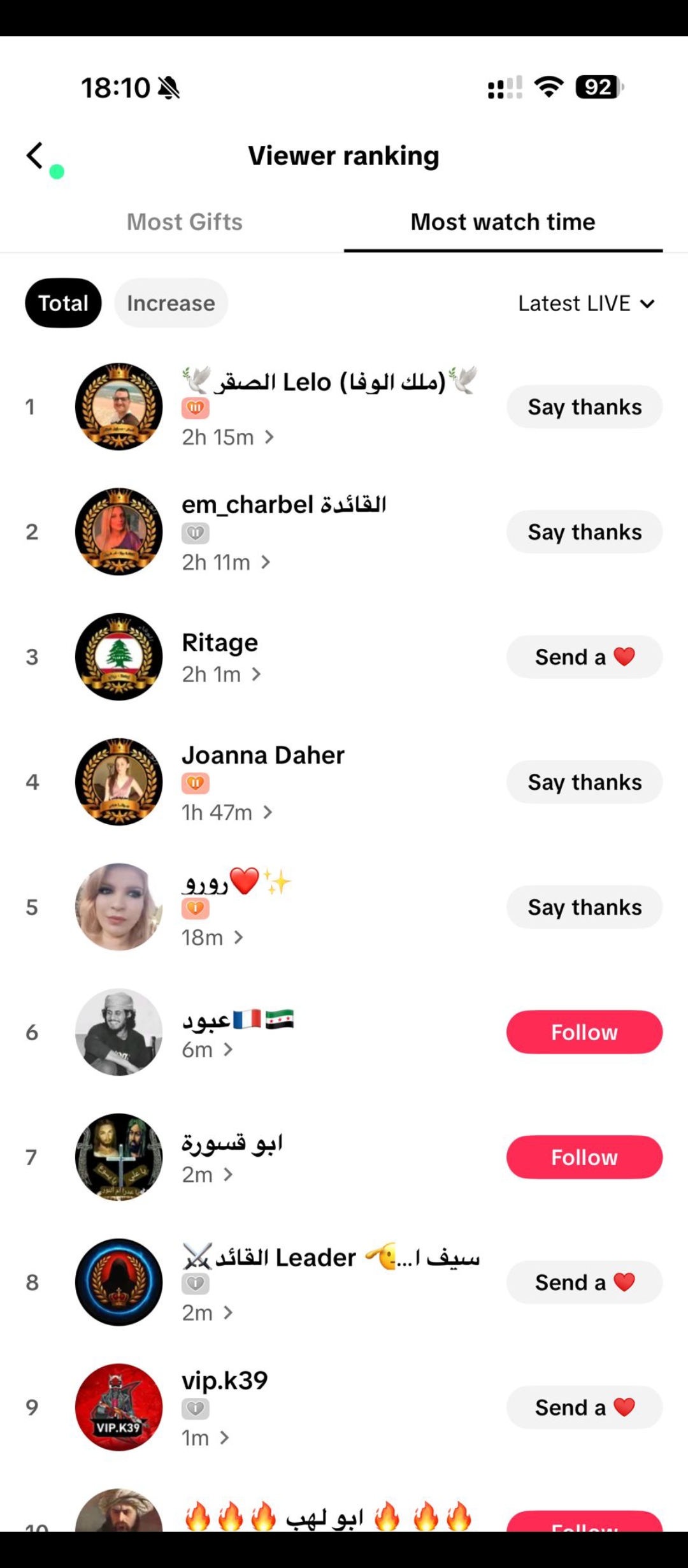Say thanks to Joanna Daher
The width and height of the screenshot is (688, 1568).
pyautogui.click(x=584, y=782)
